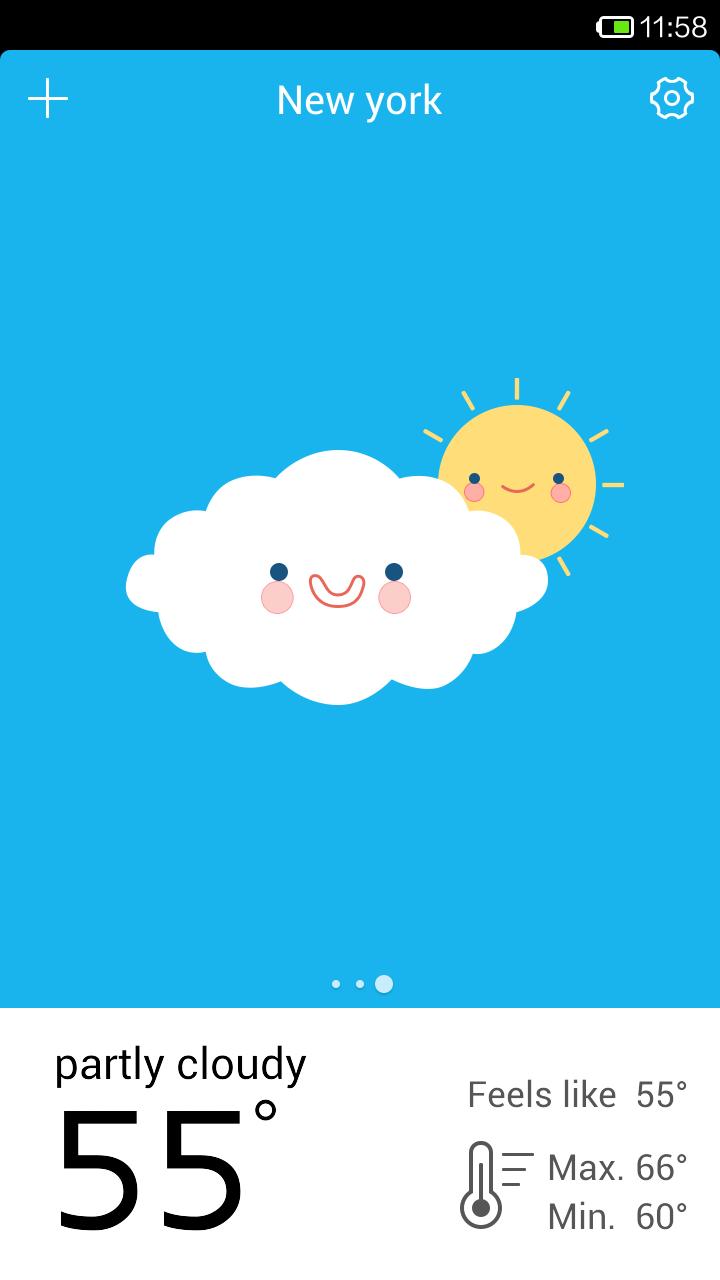The width and height of the screenshot is (720, 1280).
Task: Open the settings gear icon
Action: pos(671,99)
